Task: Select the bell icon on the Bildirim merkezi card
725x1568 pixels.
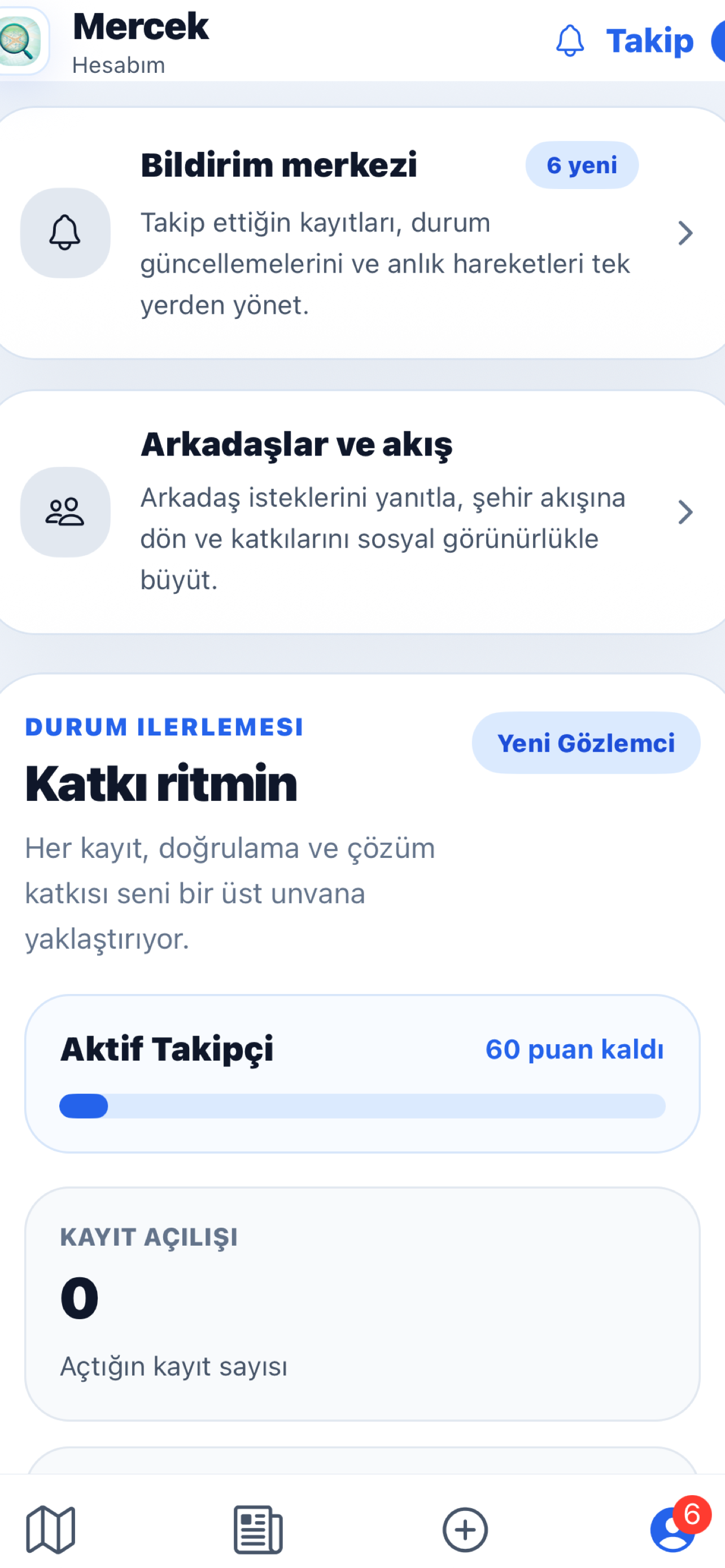Action: pos(64,234)
